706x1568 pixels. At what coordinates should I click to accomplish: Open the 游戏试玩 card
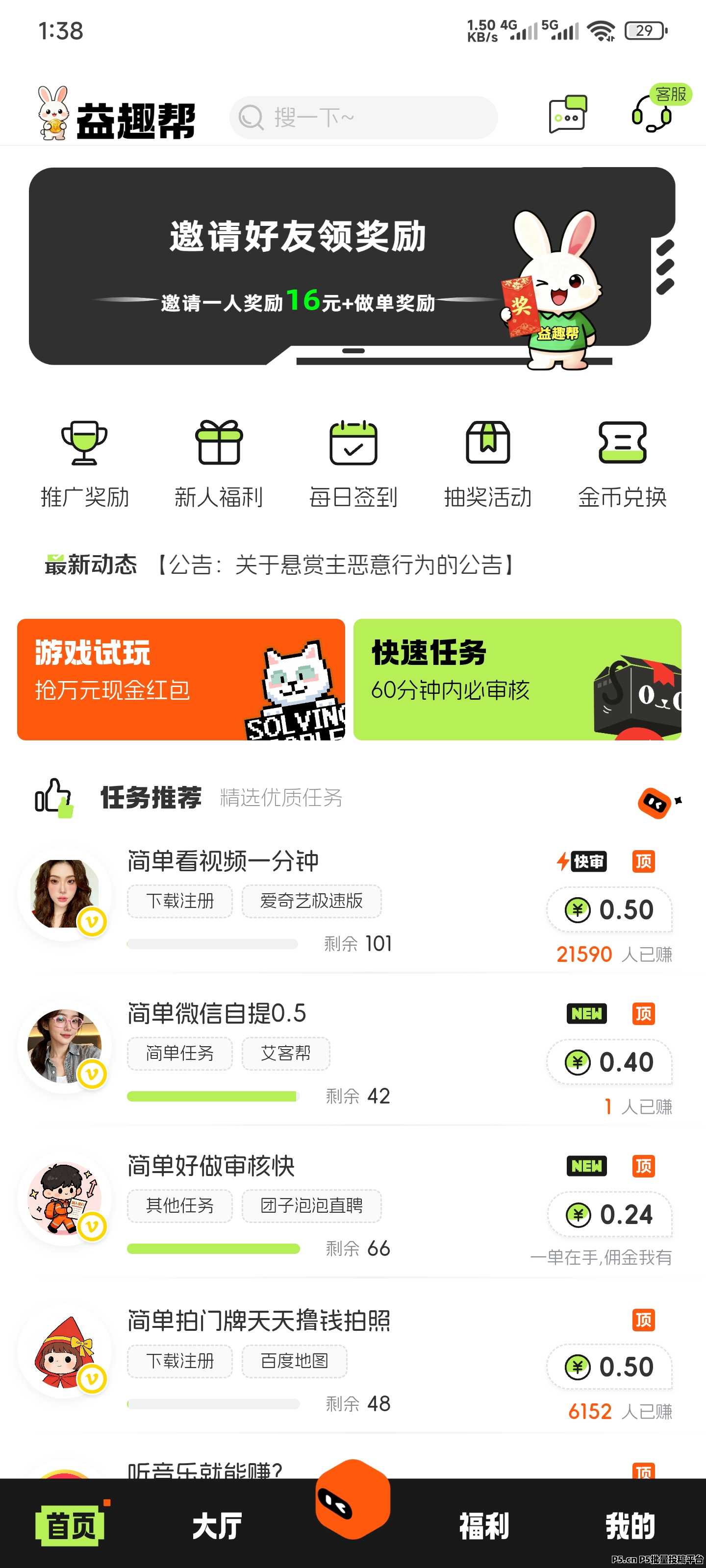pyautogui.click(x=181, y=679)
